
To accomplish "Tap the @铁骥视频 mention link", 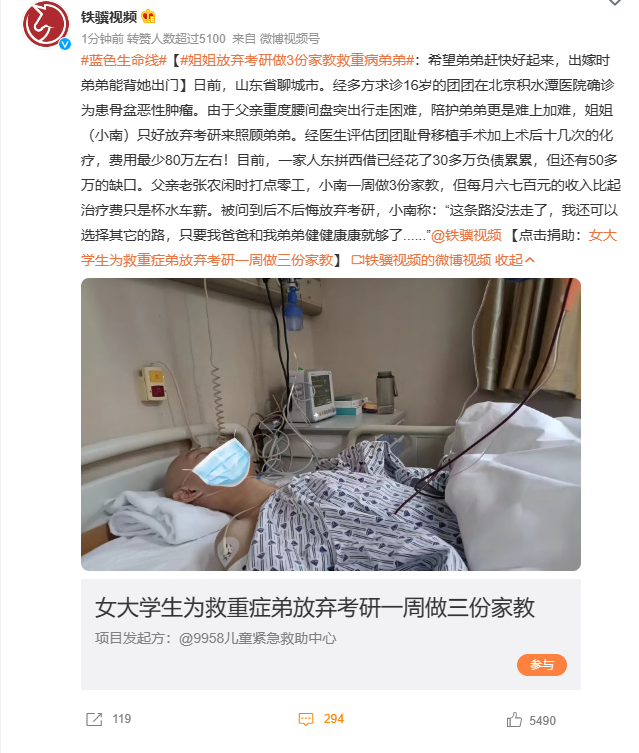I will pyautogui.click(x=466, y=236).
